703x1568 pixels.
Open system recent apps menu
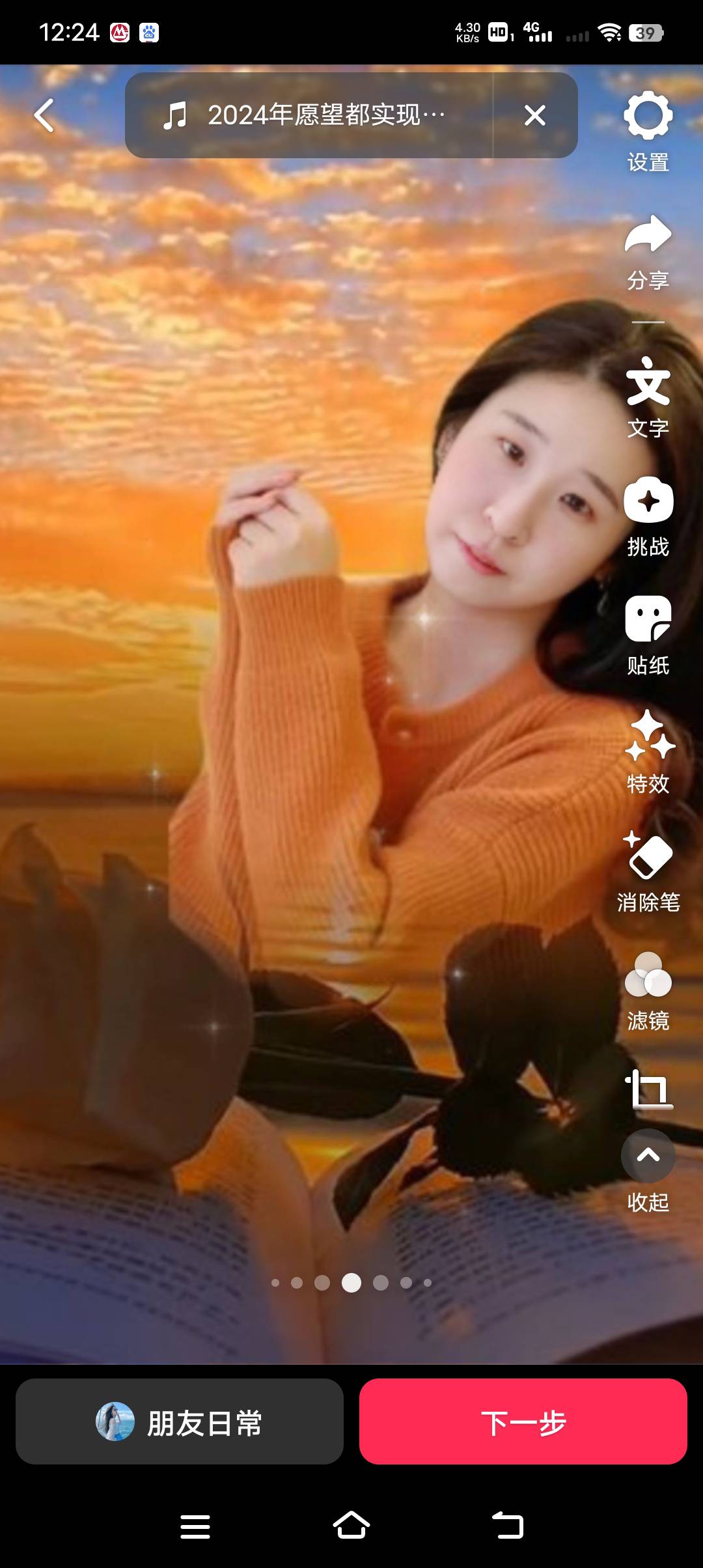(195, 1526)
